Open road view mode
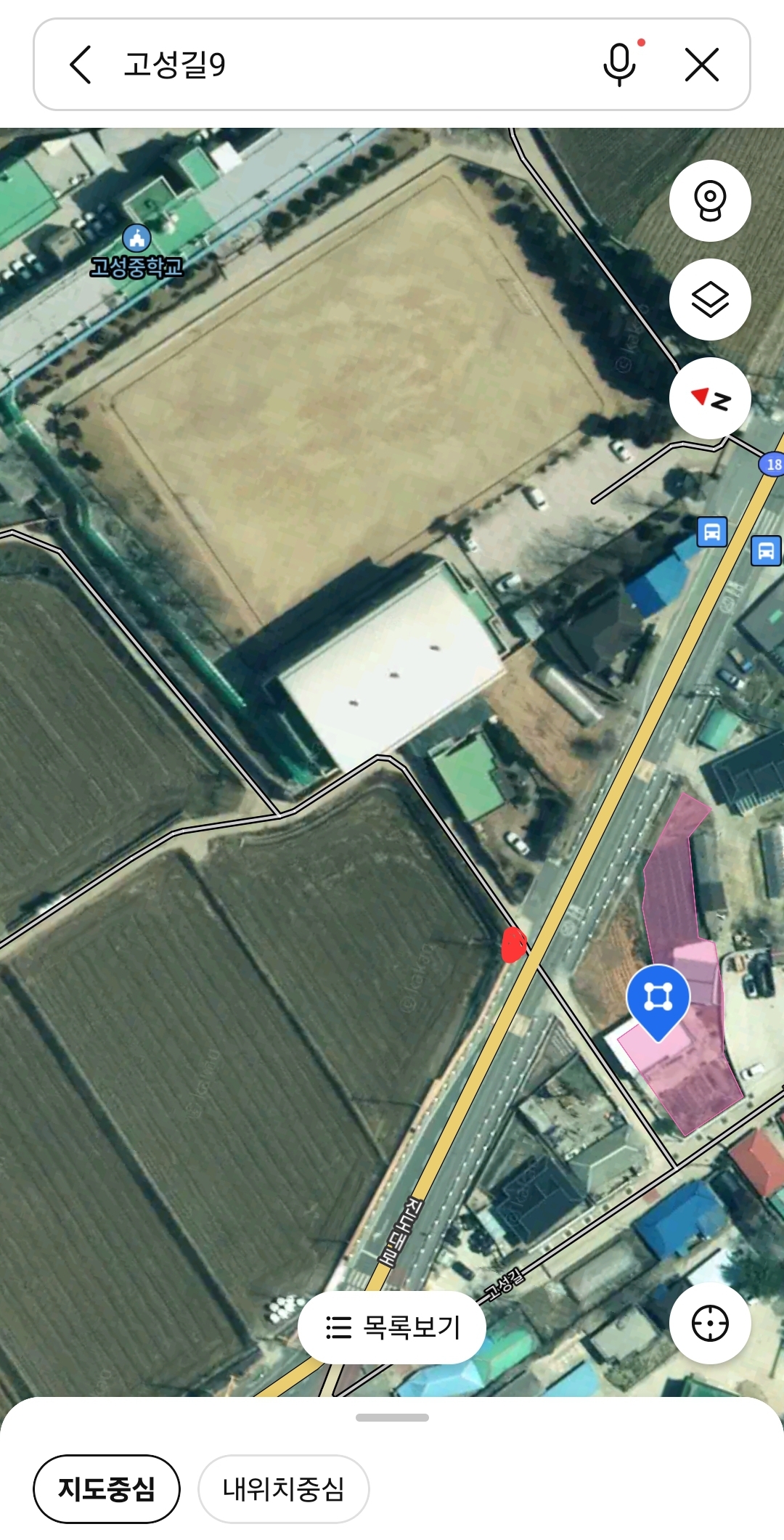Viewport: 784px width, 1540px height. click(x=709, y=200)
